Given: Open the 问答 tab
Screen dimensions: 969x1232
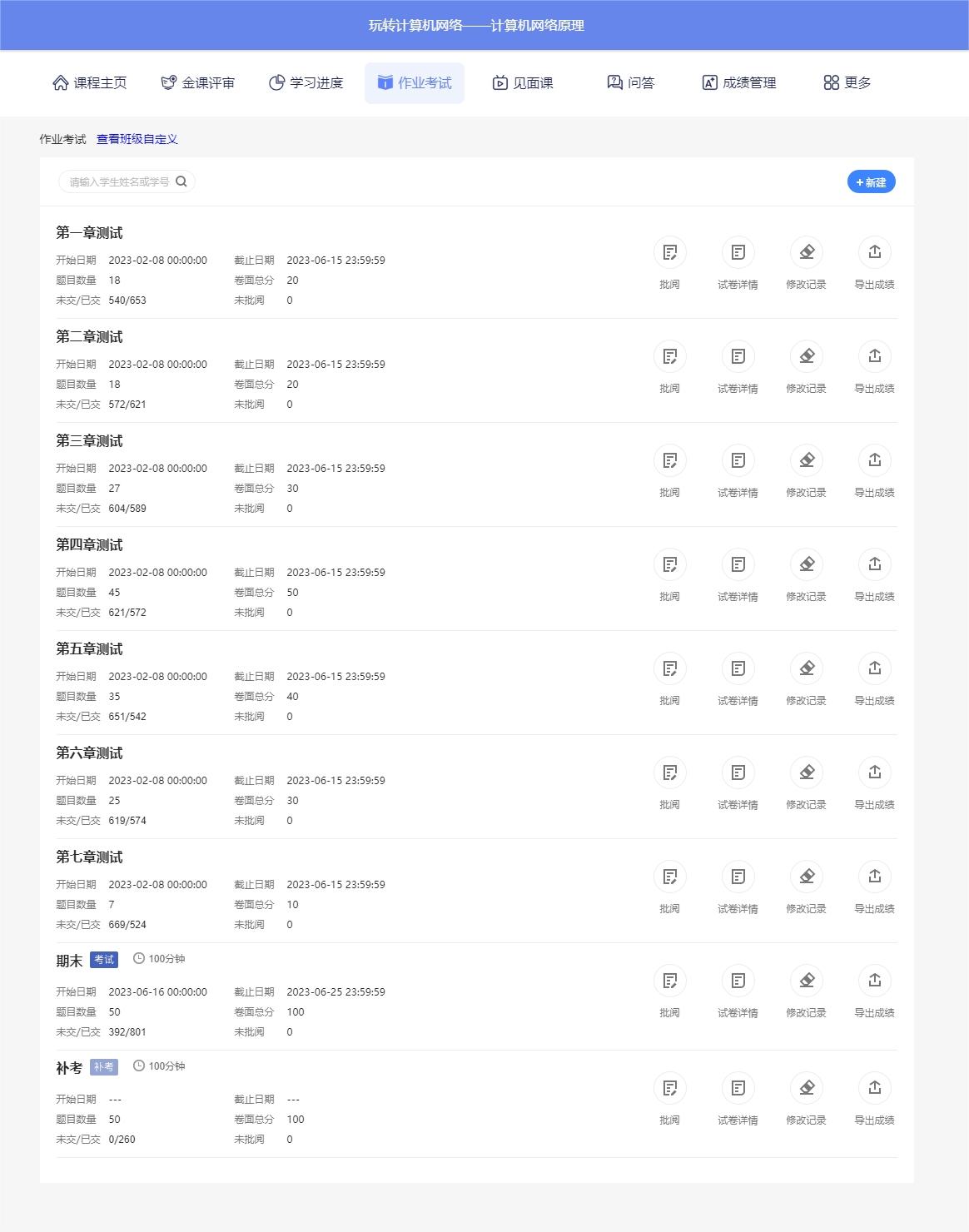Looking at the screenshot, I should pos(631,83).
